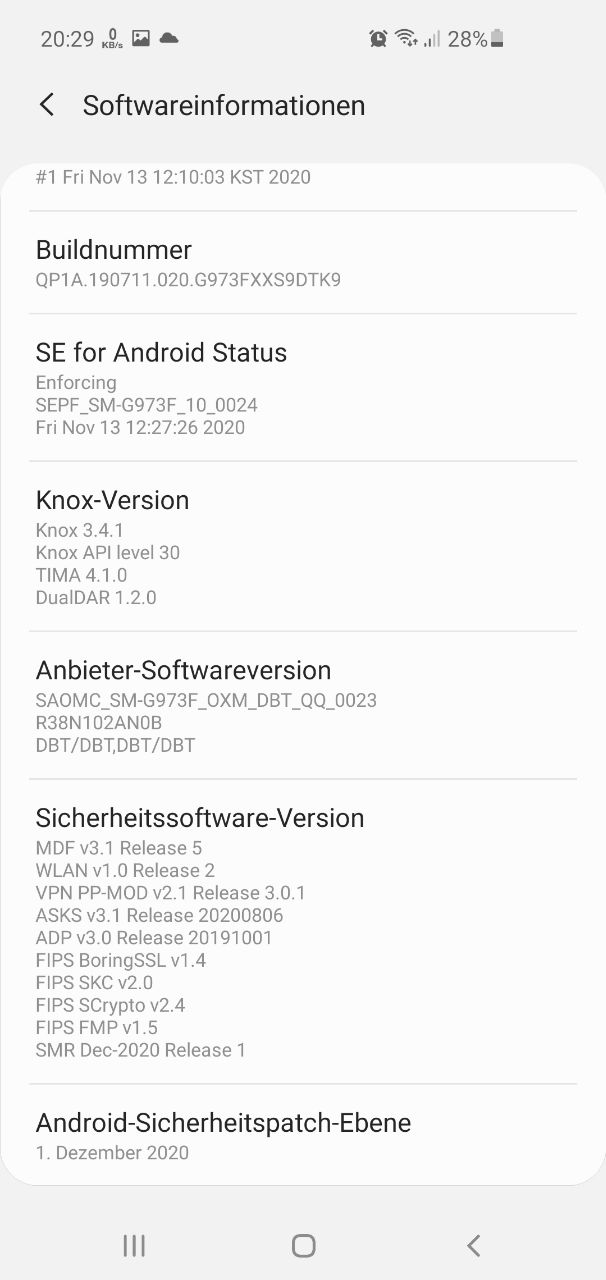Tap the Buildnummer row
Viewport: 606px width, 1280px height.
(x=303, y=263)
